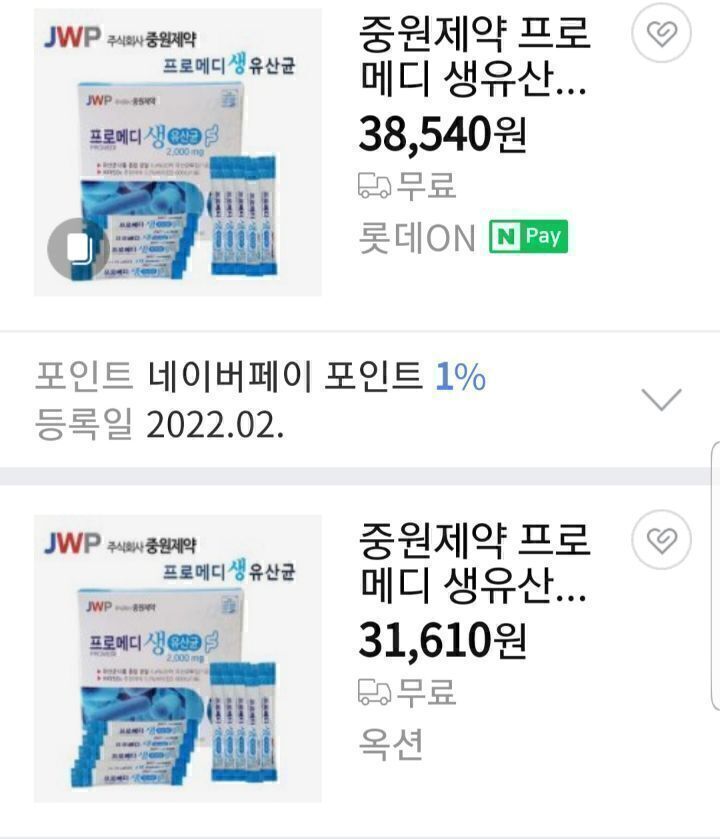The width and height of the screenshot is (720, 839).
Task: Save the 31,610원 product to wishlist
Action: tap(661, 541)
